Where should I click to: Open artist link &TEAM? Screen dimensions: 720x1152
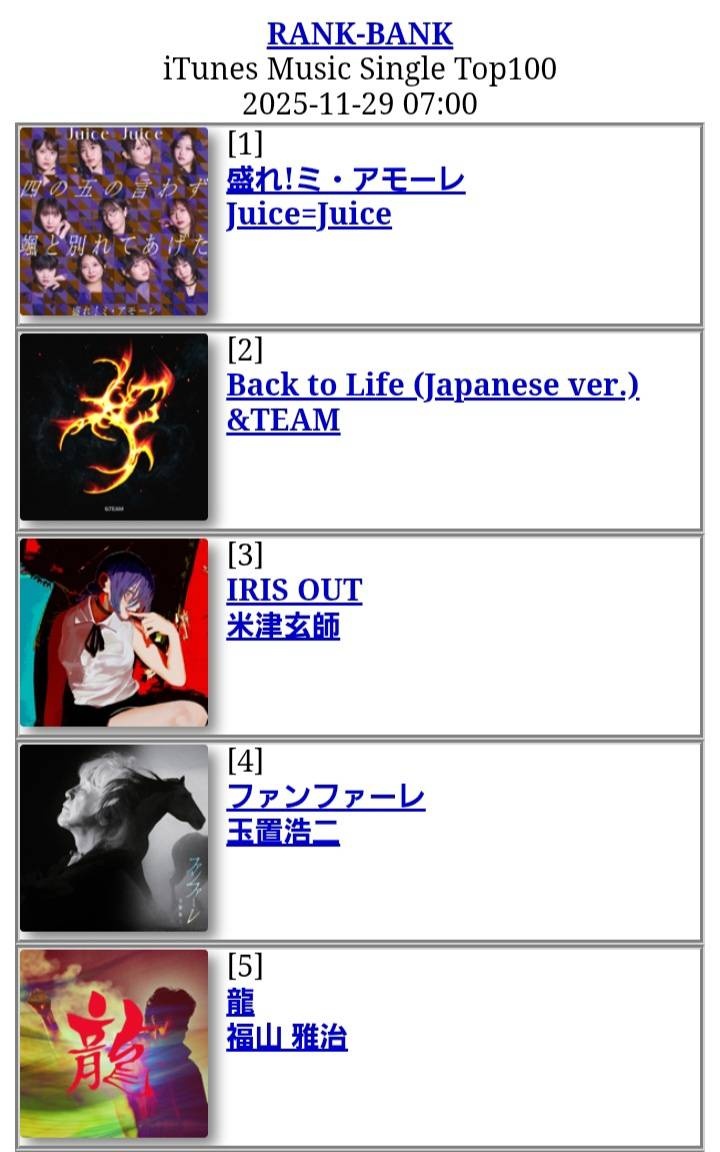click(283, 420)
